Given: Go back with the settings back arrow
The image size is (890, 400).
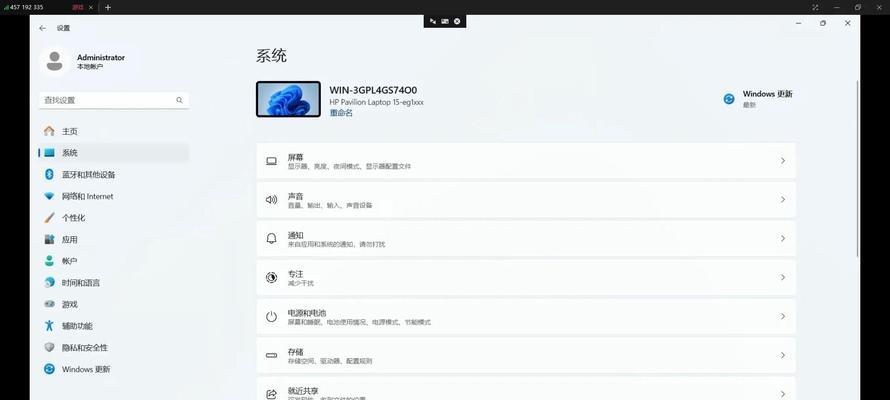Looking at the screenshot, I should 43,28.
